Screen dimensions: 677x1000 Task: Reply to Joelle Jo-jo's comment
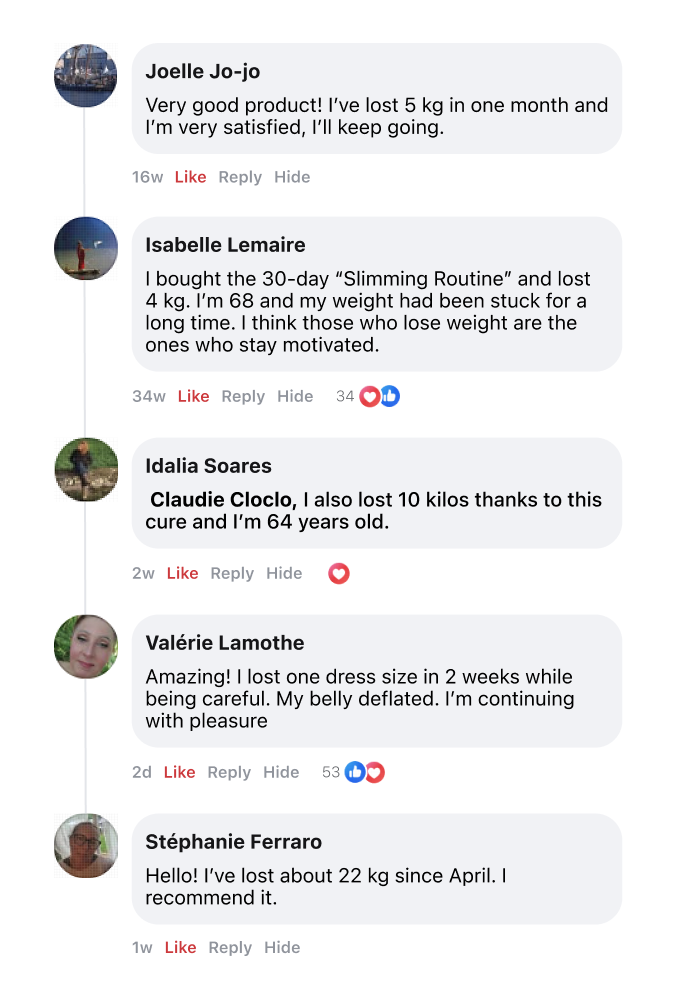click(x=240, y=177)
